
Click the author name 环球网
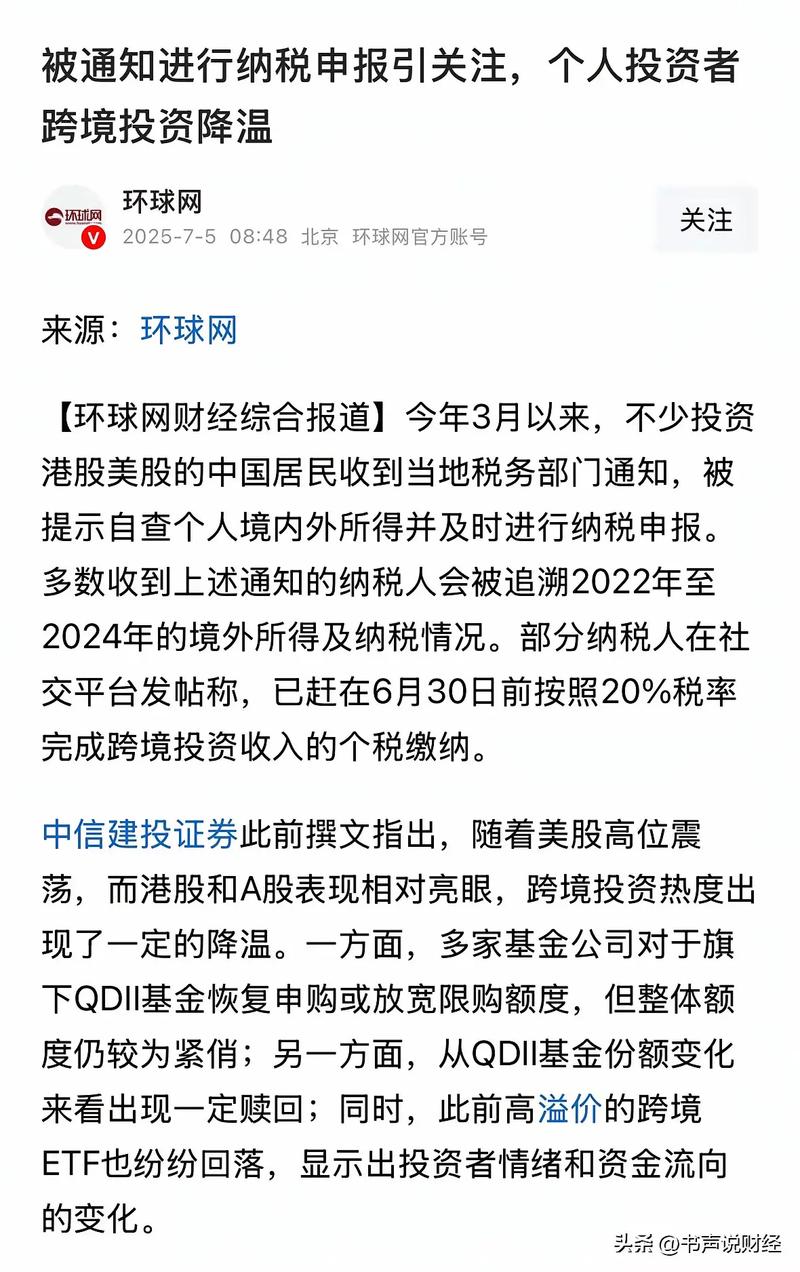click(162, 201)
